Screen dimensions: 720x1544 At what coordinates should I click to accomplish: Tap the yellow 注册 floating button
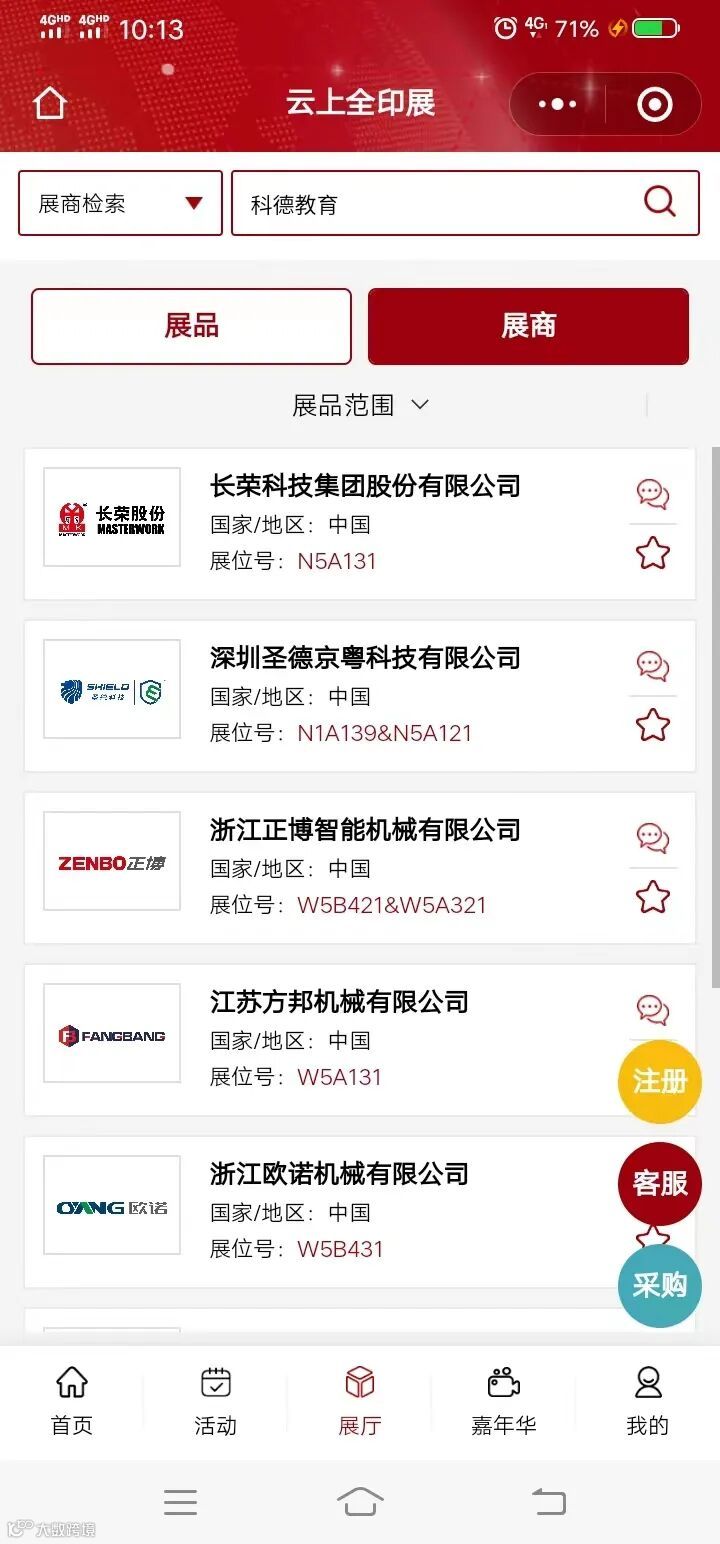[659, 1082]
